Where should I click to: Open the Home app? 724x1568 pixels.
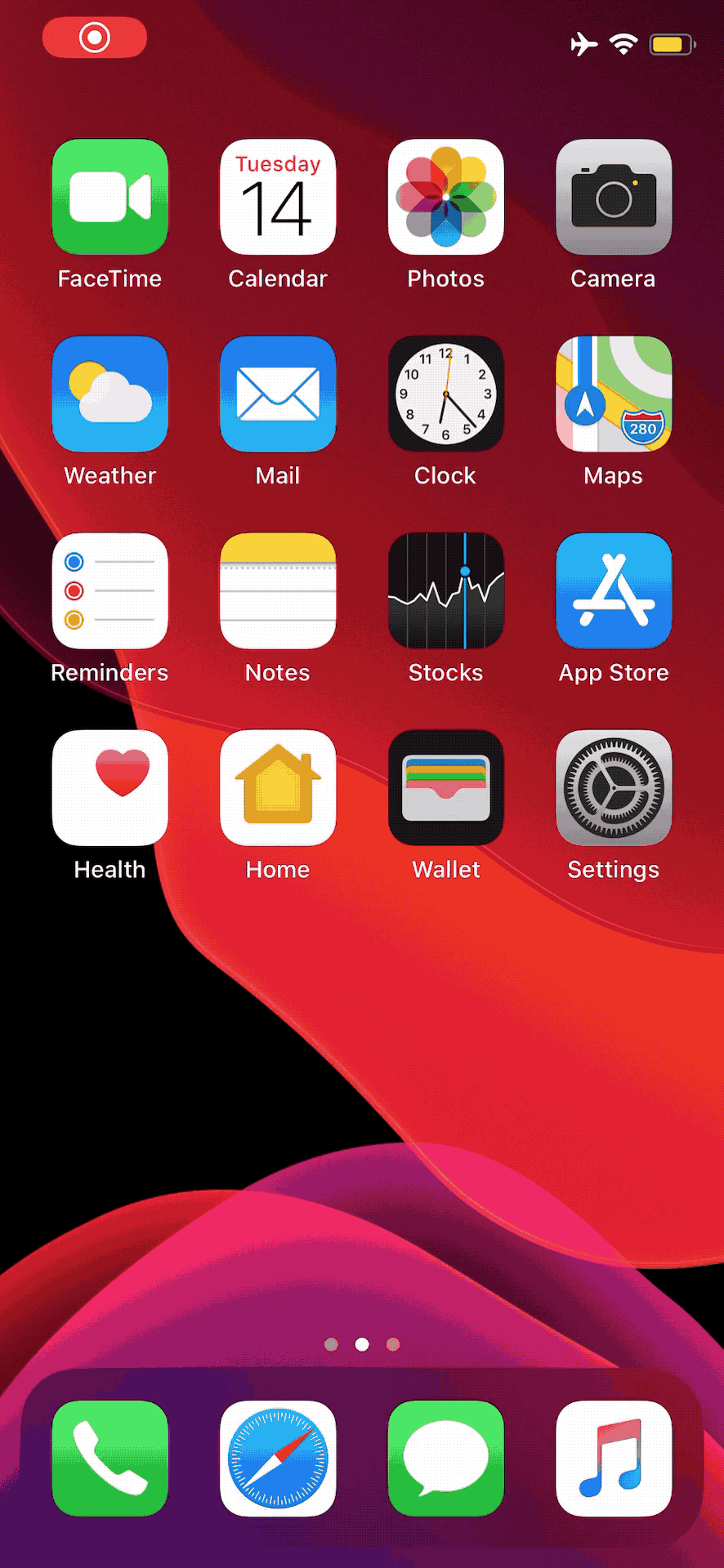point(278,787)
